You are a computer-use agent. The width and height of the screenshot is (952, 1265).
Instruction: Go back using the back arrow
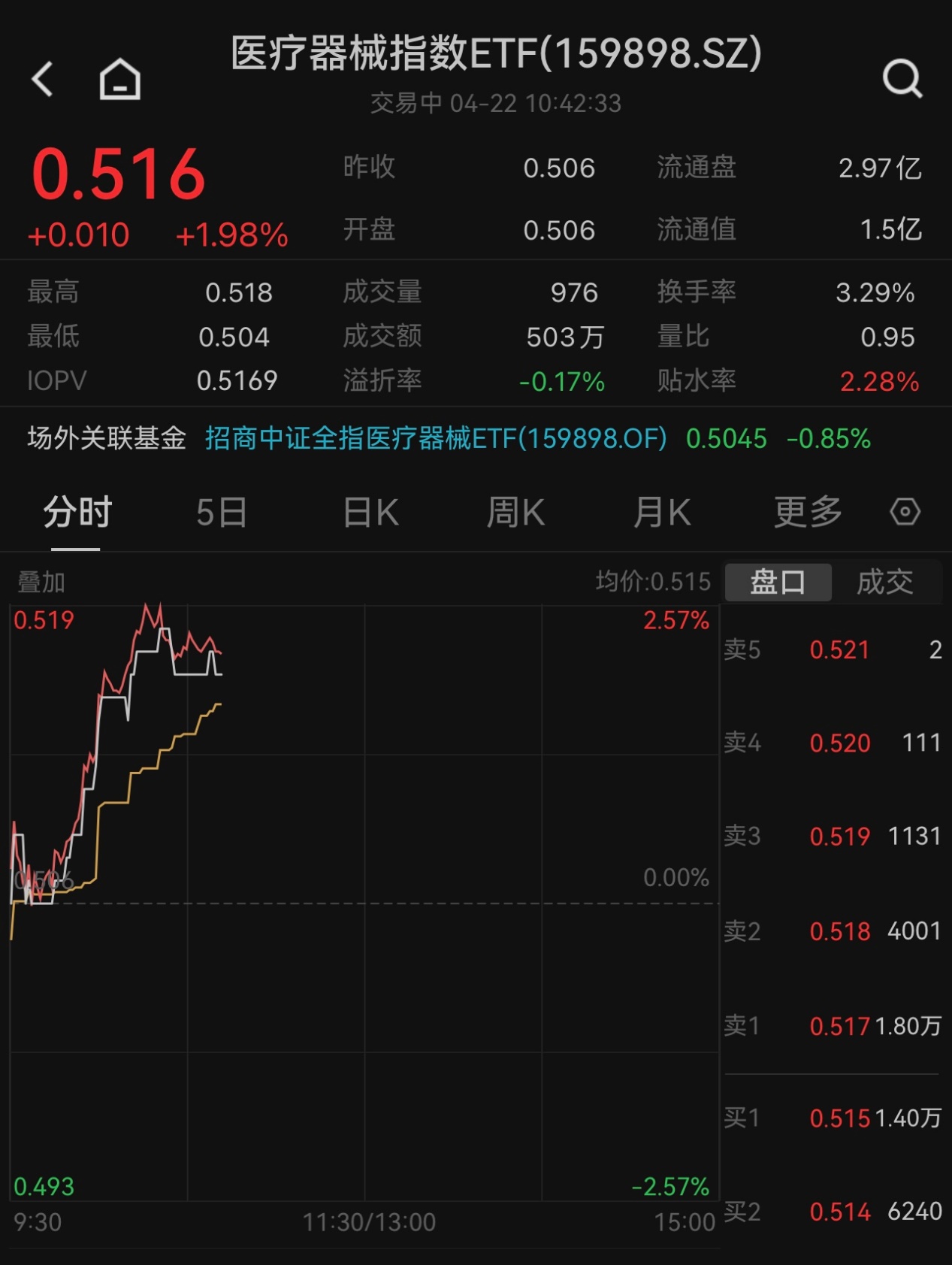(43, 79)
